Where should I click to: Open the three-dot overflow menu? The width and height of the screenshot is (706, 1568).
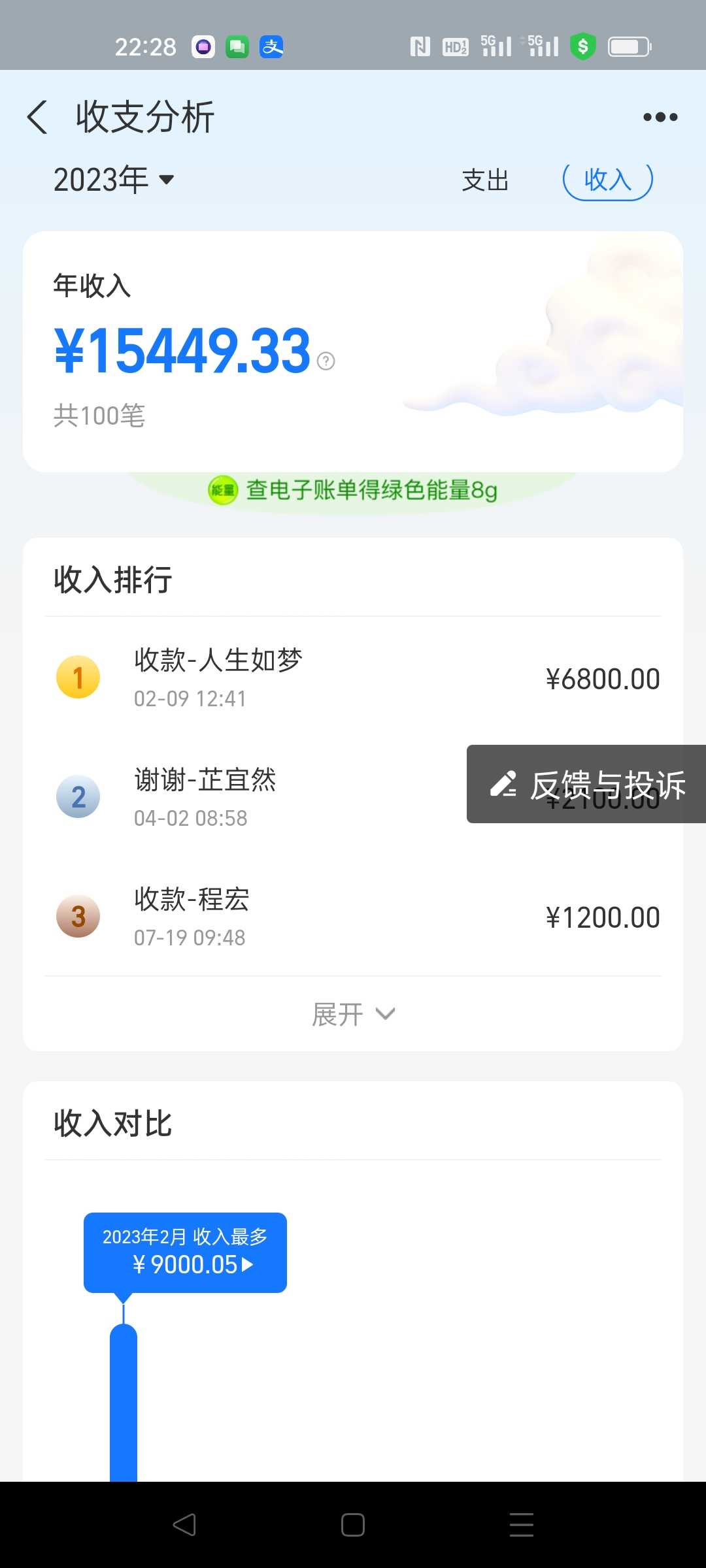pyautogui.click(x=660, y=118)
